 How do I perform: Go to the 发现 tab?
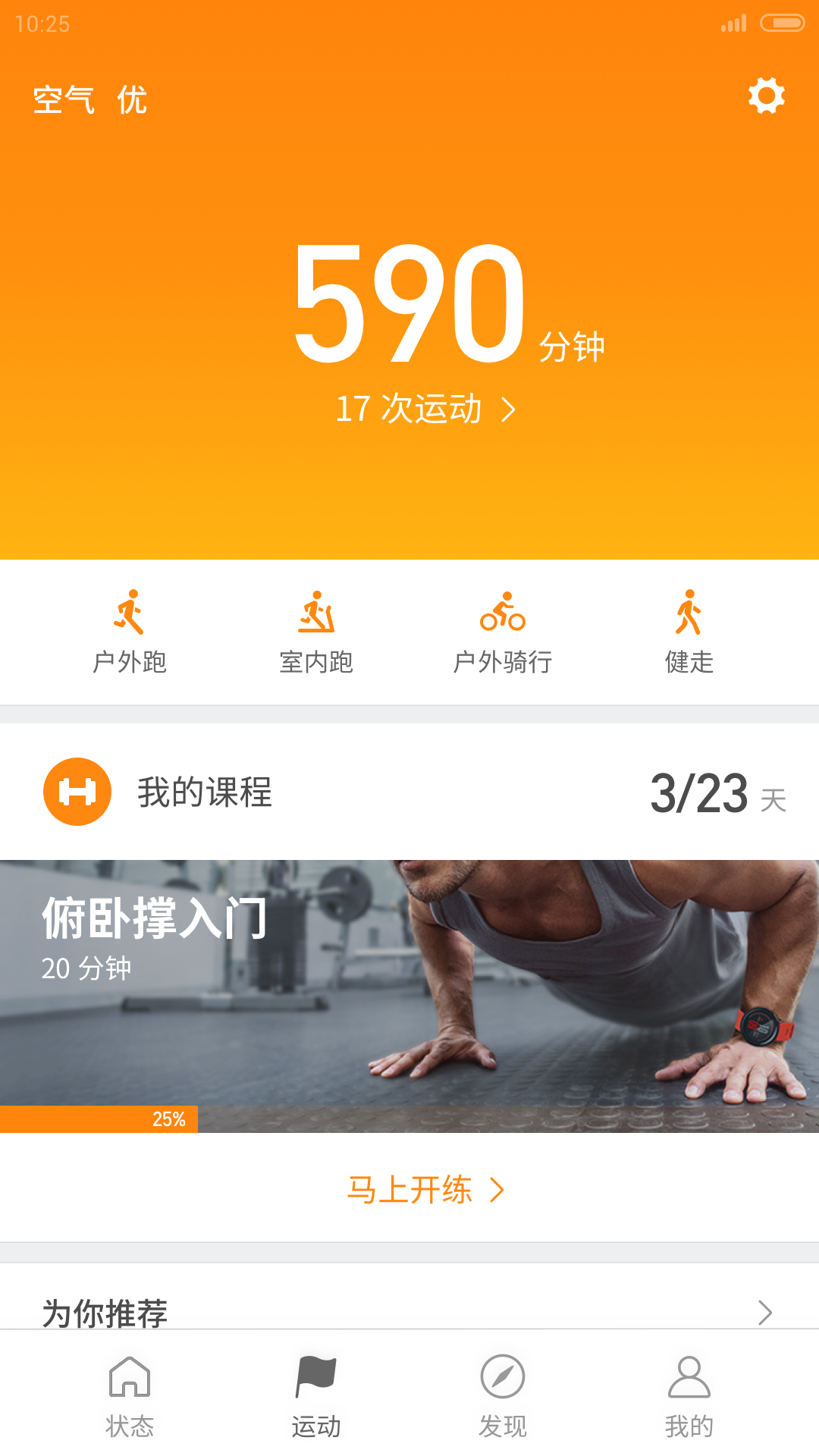[x=503, y=1396]
